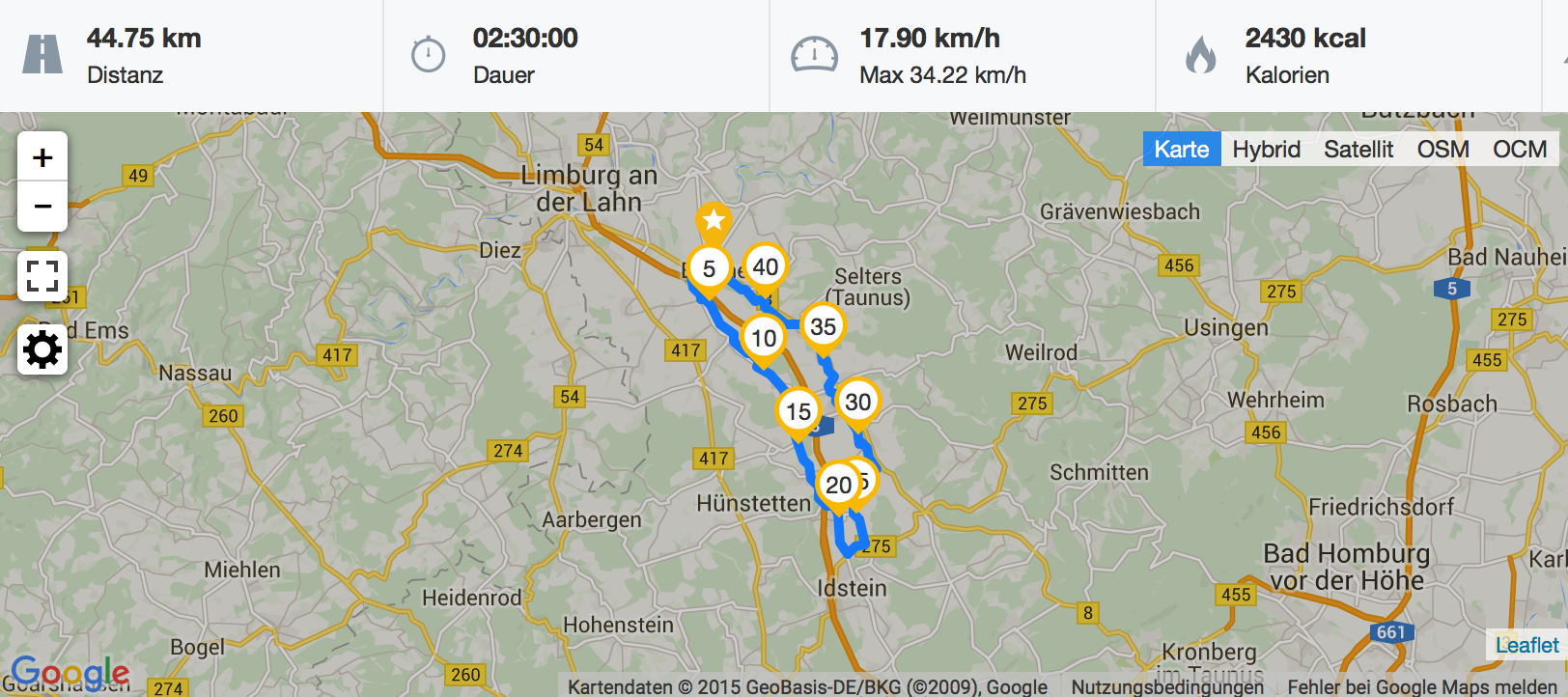Open map settings gear
The width and height of the screenshot is (1568, 697).
click(42, 349)
